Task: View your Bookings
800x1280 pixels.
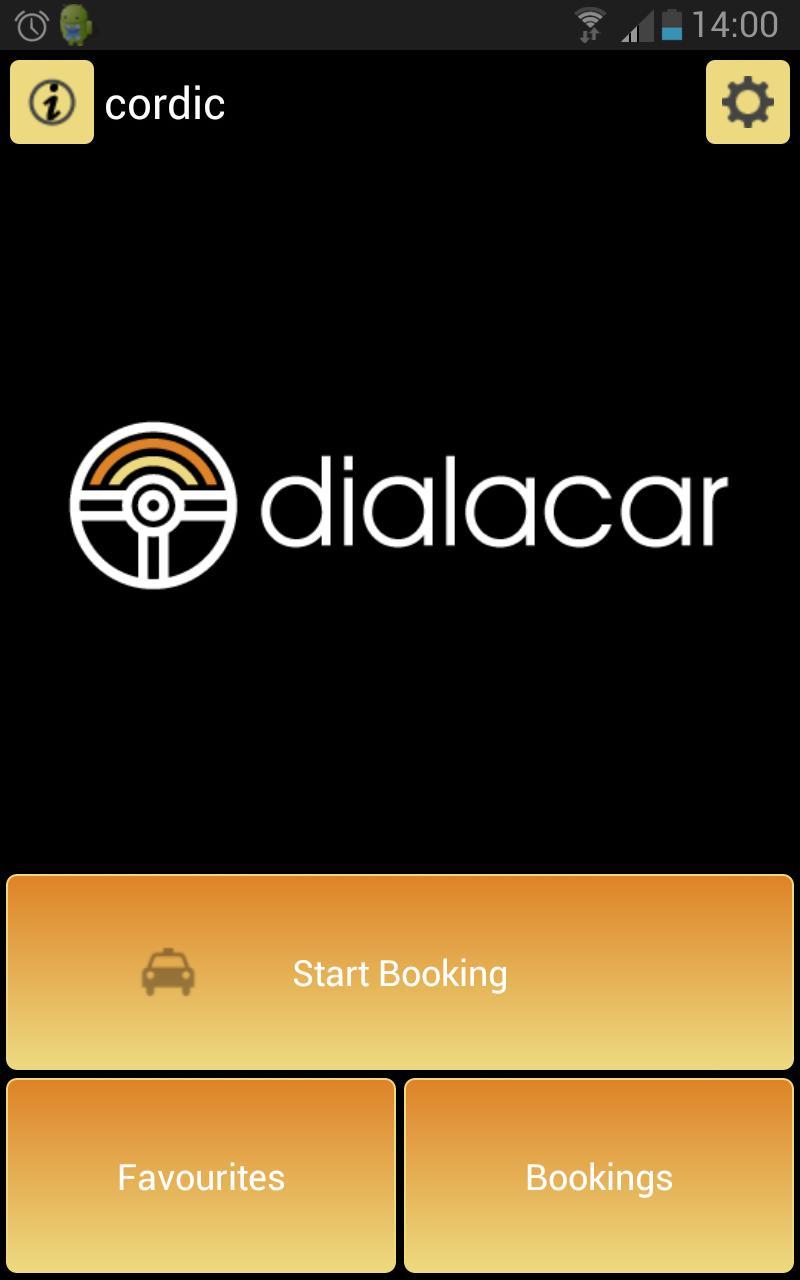Action: tap(599, 1176)
